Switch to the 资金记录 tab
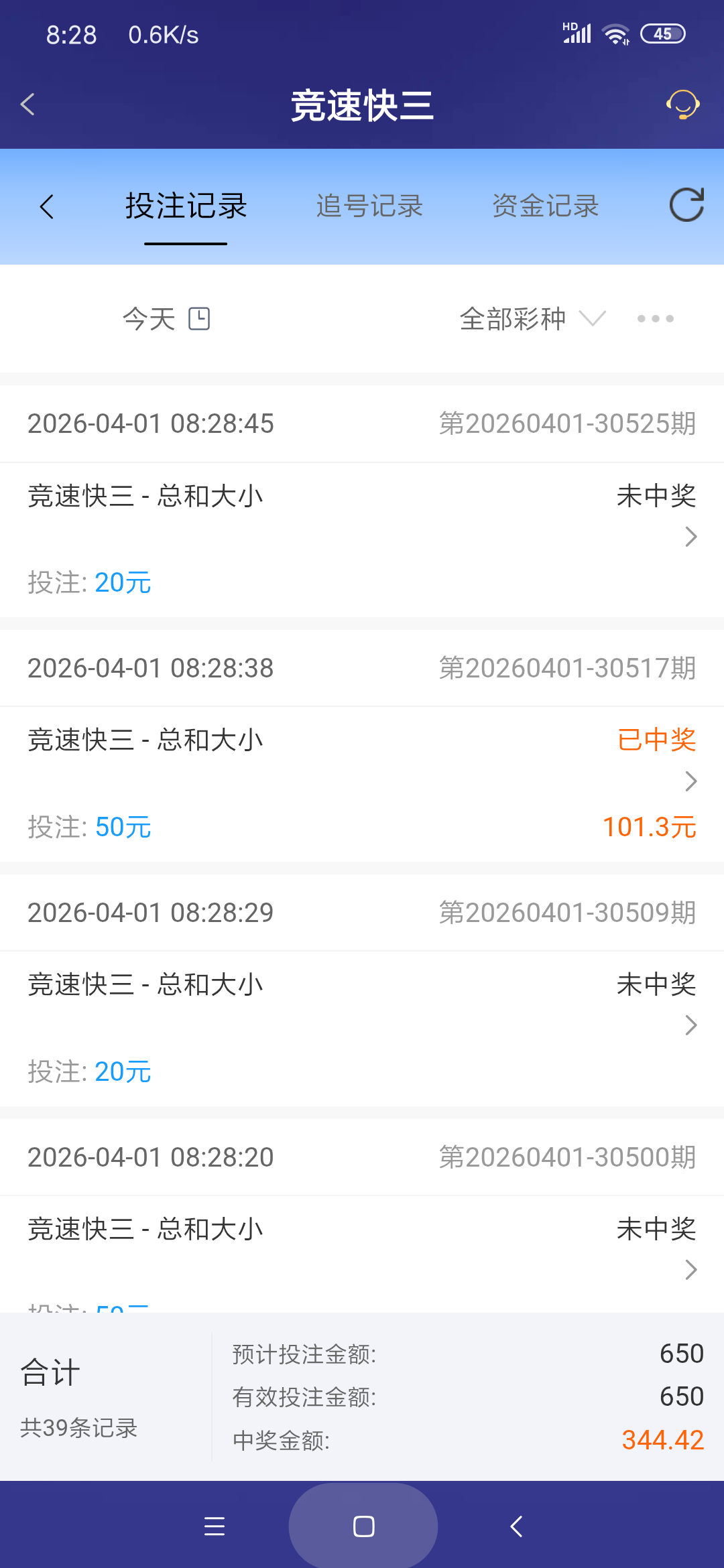 [x=545, y=206]
